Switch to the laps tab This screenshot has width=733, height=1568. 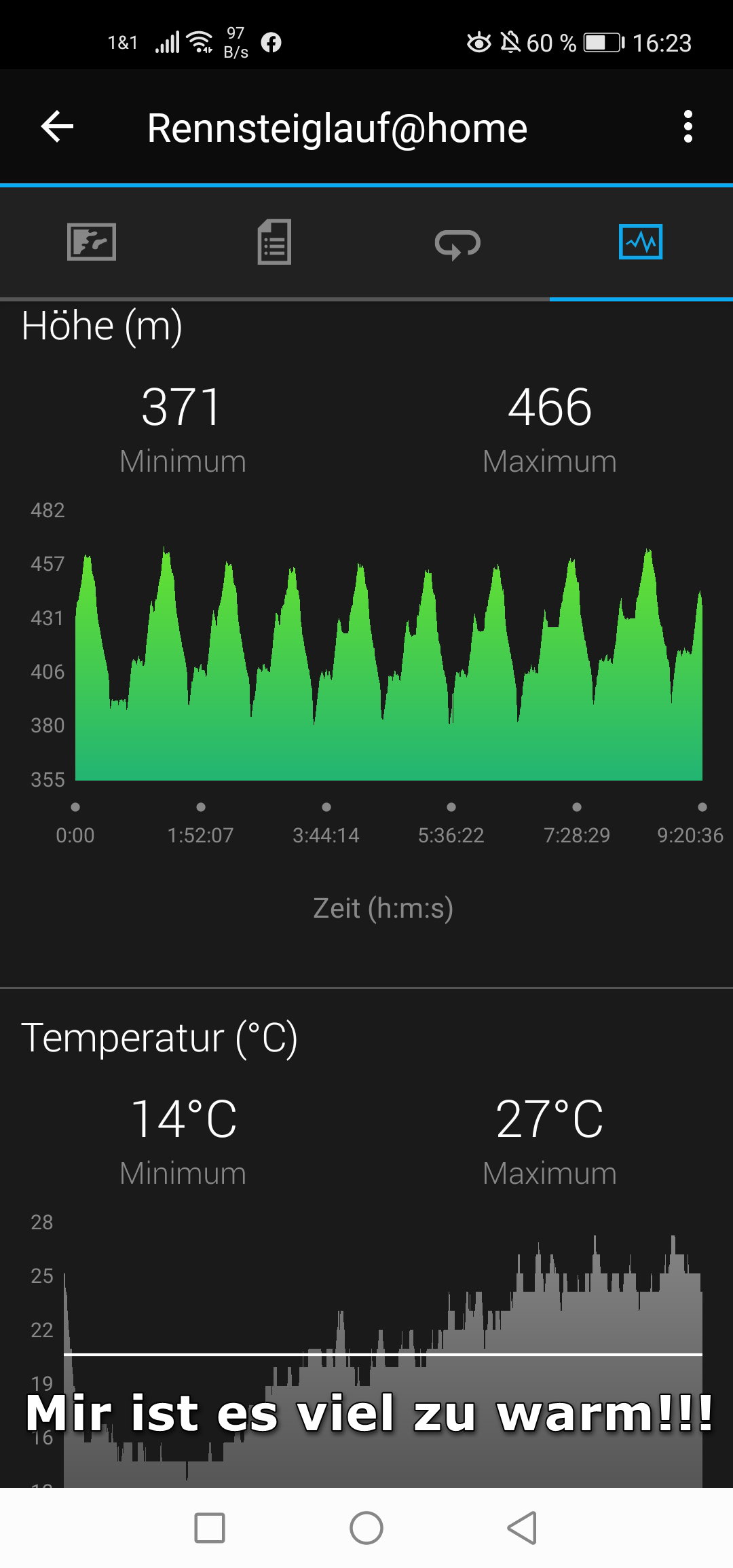click(x=457, y=243)
